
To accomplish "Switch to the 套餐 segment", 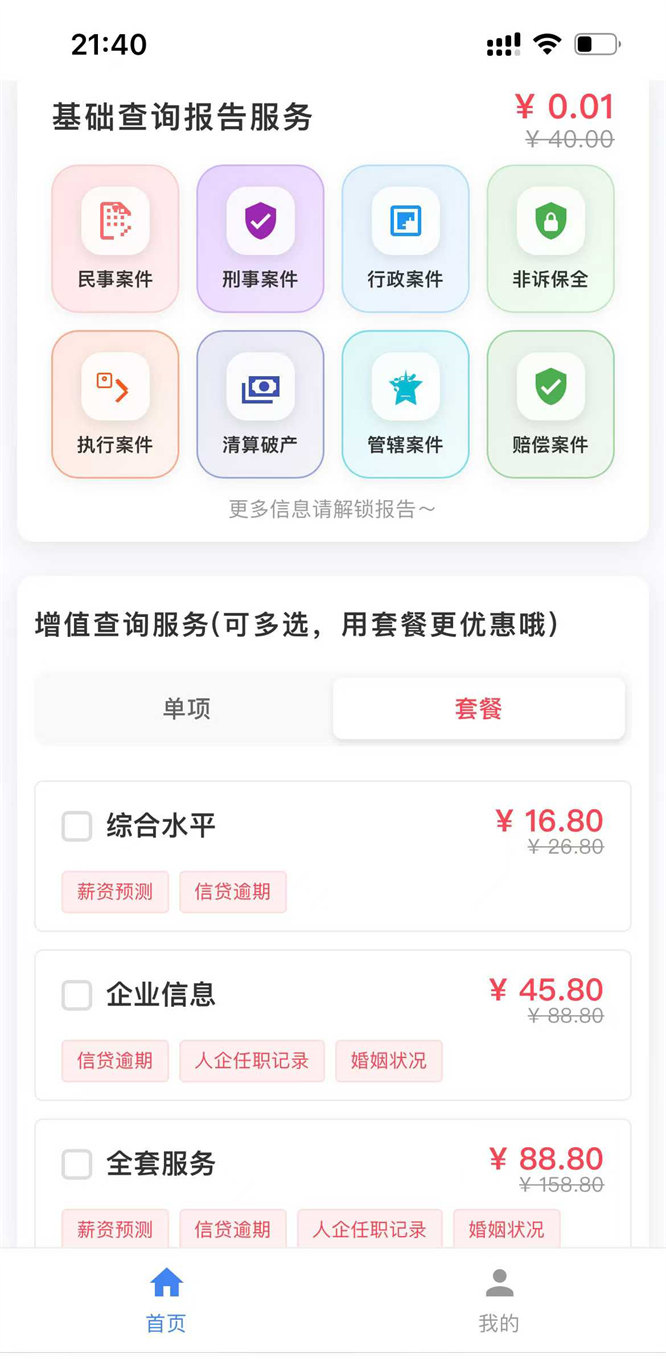I will [478, 709].
